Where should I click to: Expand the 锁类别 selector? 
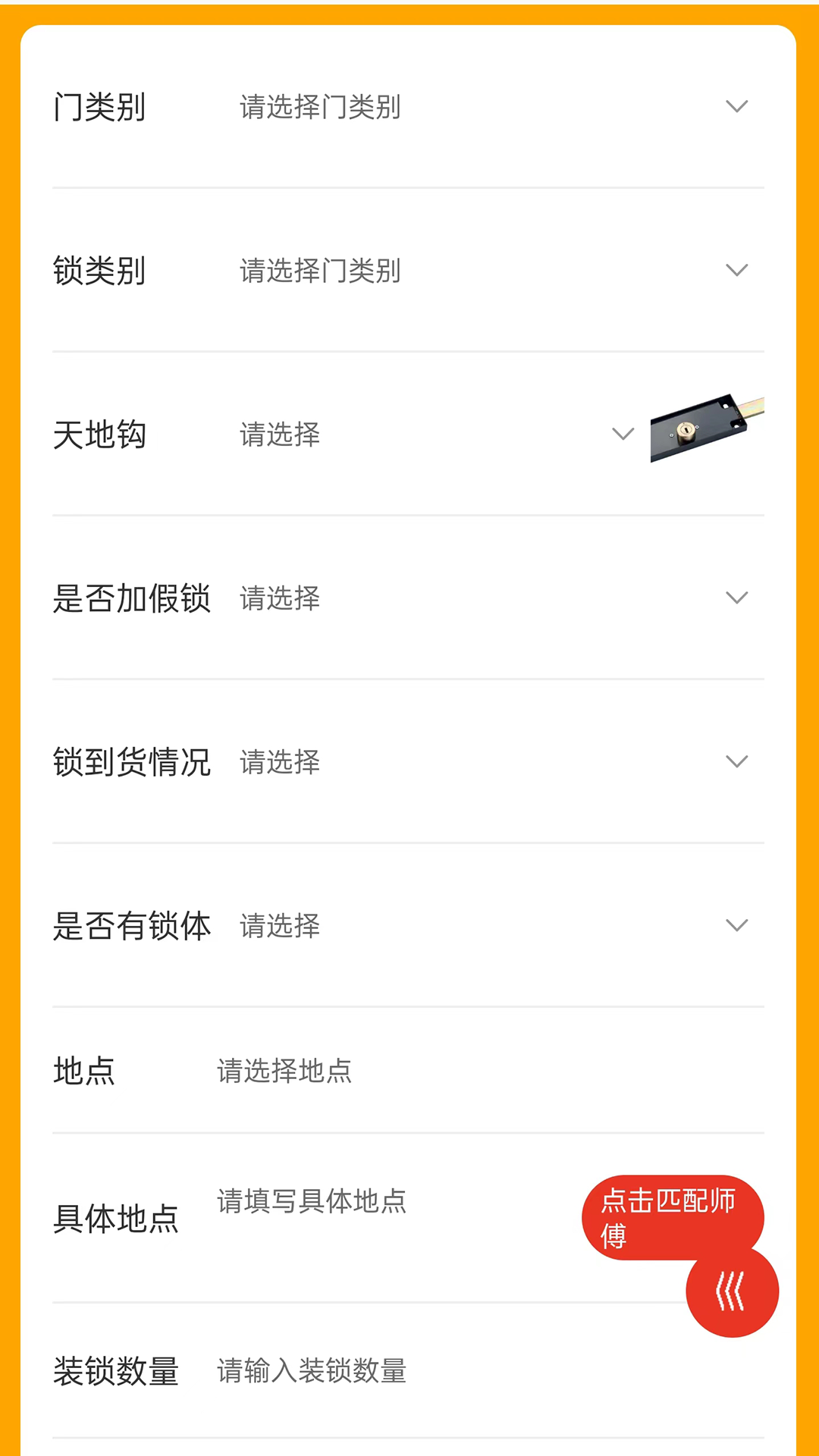point(485,271)
